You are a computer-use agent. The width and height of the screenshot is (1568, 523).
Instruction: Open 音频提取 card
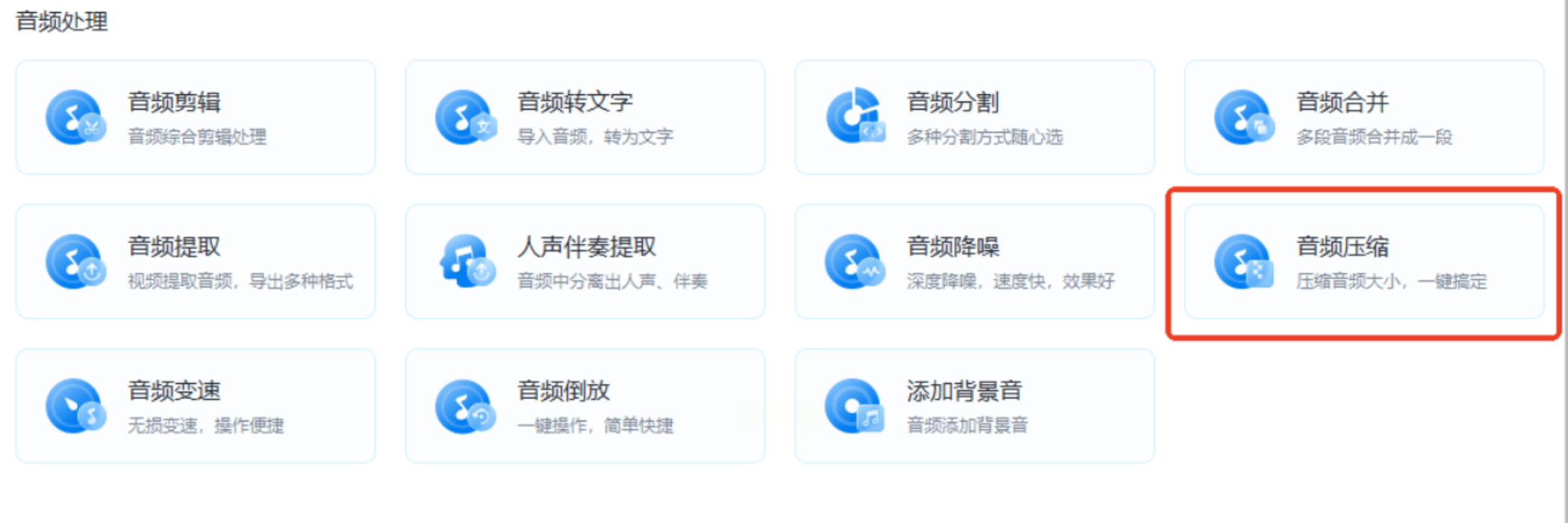coord(196,261)
